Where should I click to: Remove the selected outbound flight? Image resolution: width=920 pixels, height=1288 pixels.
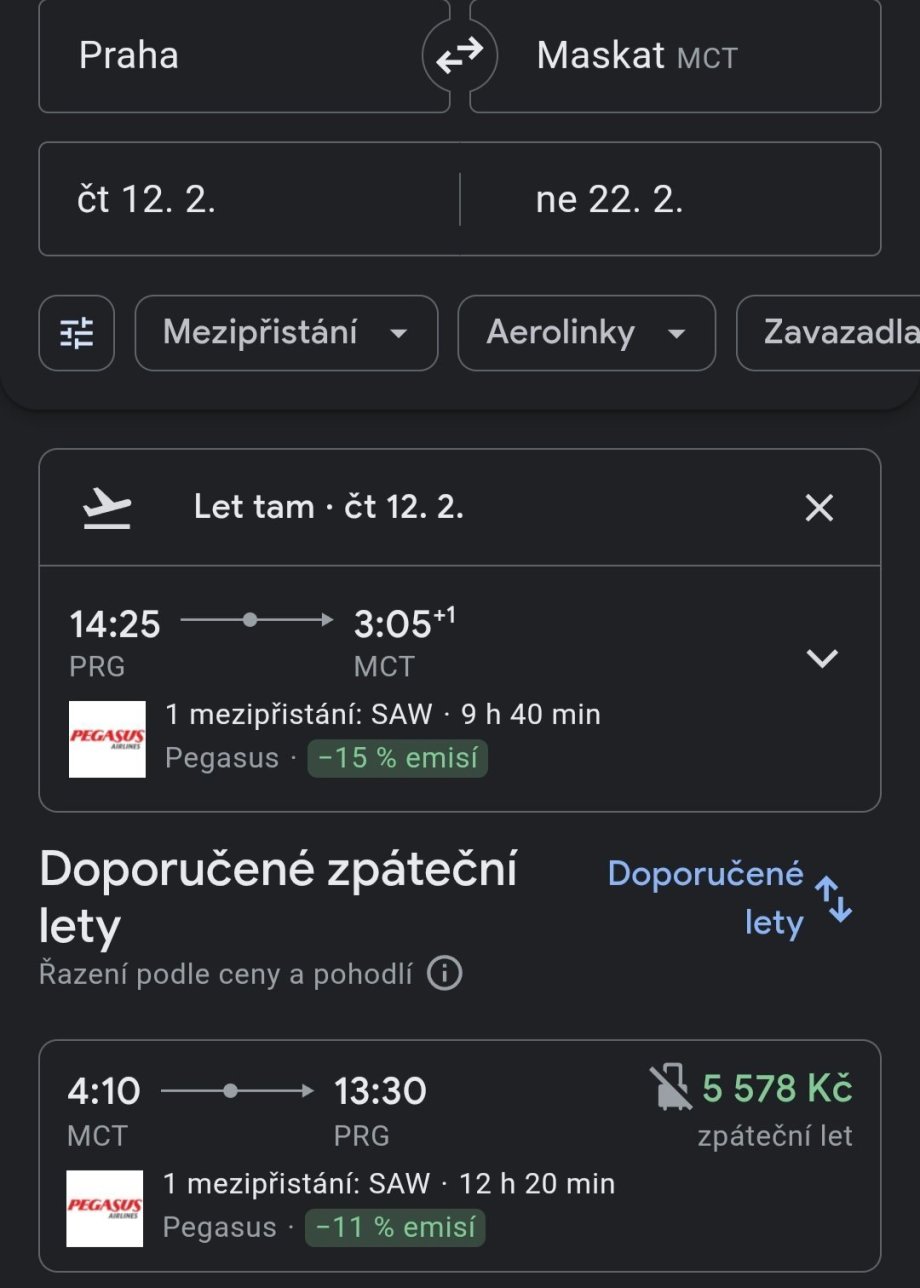[819, 509]
